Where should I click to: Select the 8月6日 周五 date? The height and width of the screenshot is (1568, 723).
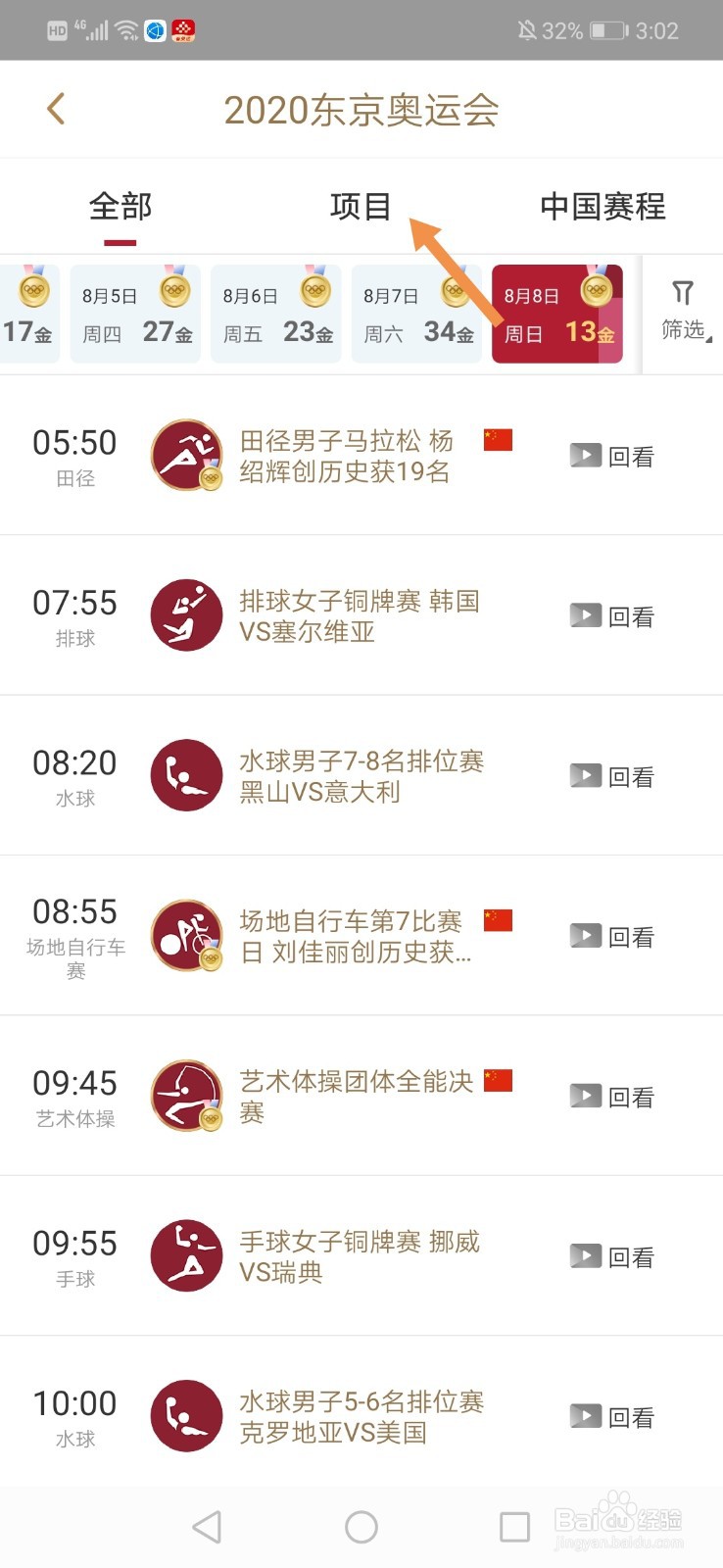pos(276,314)
